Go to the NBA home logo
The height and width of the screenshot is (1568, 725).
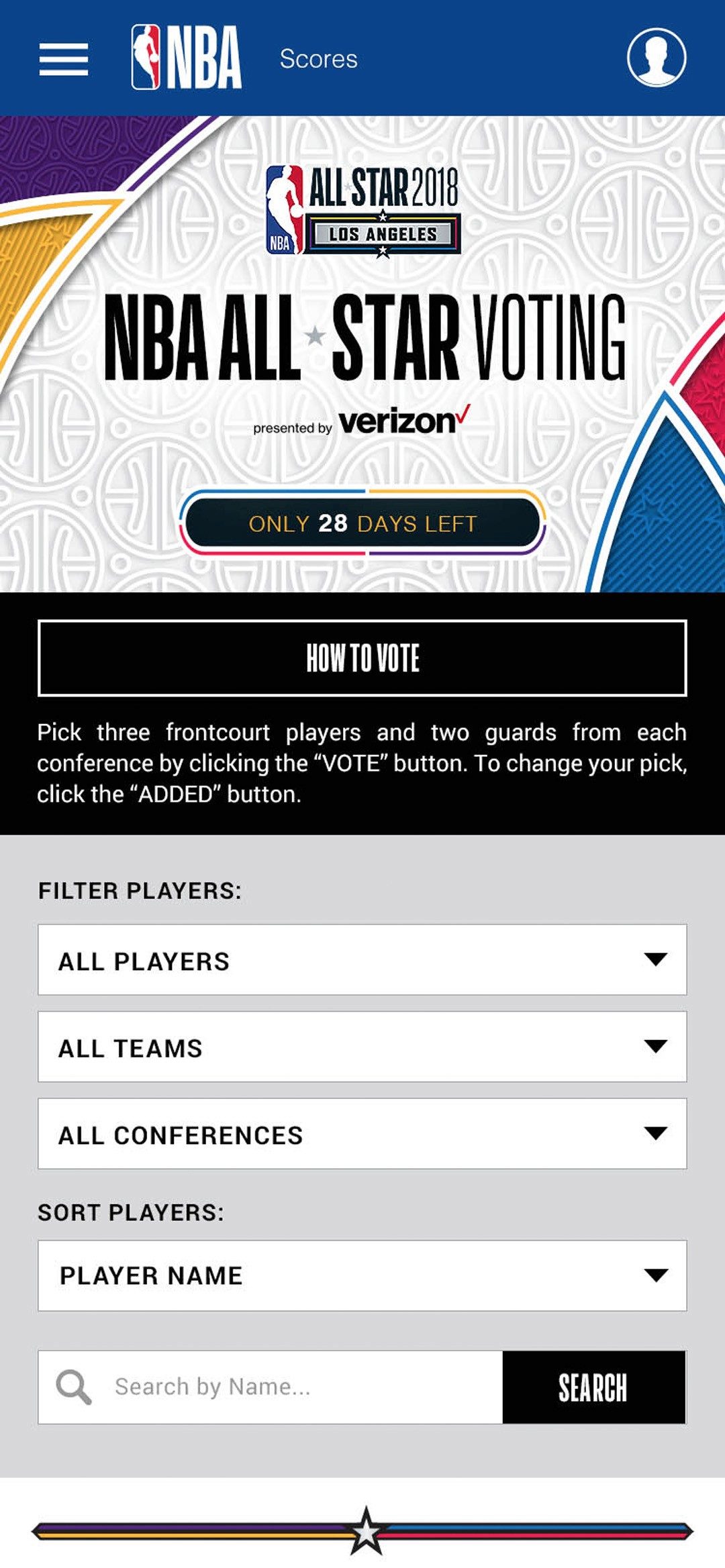[186, 57]
